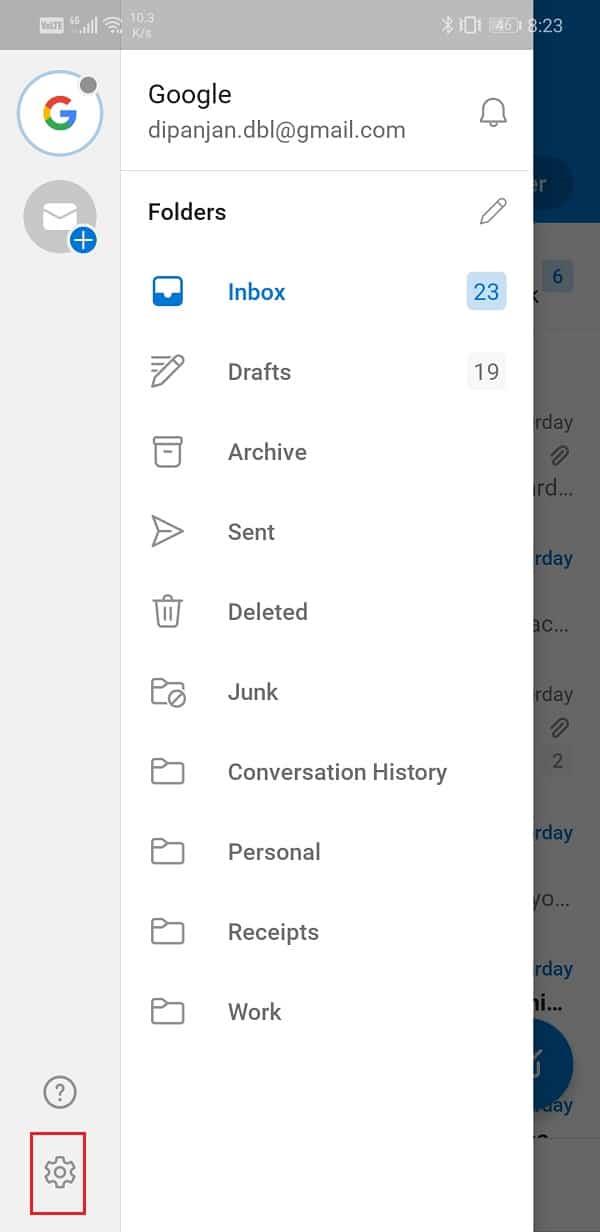Select the Google account avatar
Viewport: 600px width, 1232px height.
point(60,113)
